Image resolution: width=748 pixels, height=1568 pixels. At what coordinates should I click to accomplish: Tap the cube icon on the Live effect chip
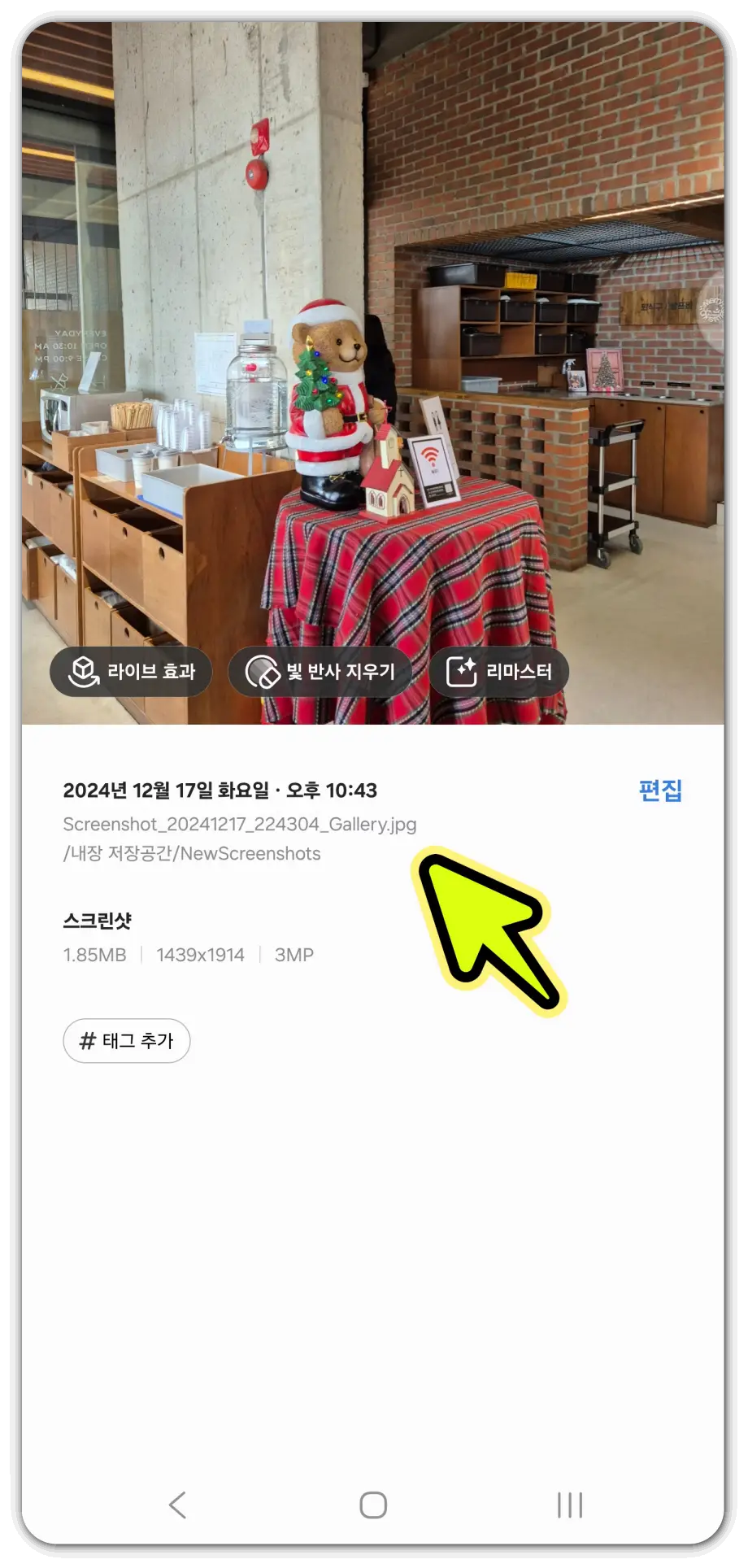click(x=82, y=671)
